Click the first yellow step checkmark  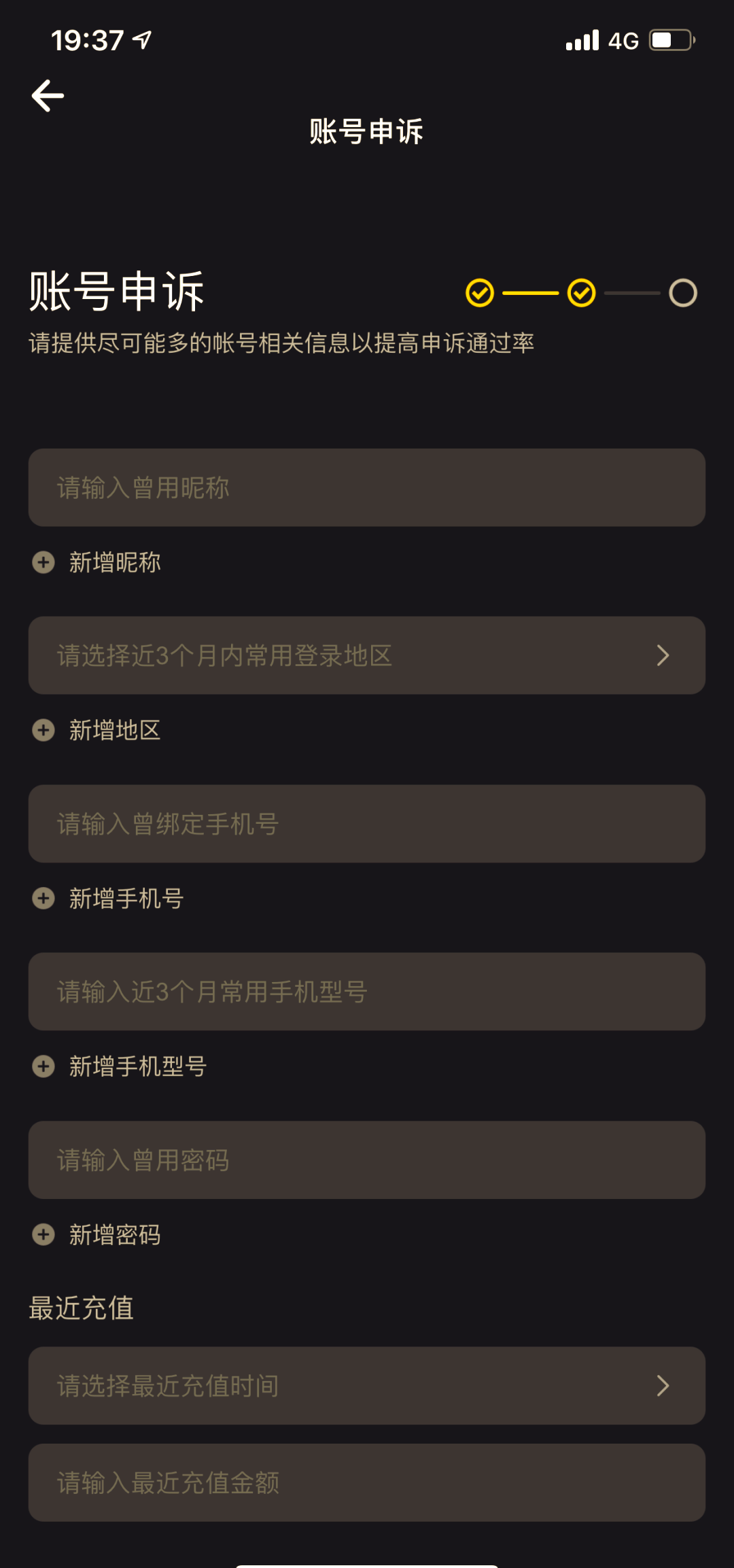point(480,292)
